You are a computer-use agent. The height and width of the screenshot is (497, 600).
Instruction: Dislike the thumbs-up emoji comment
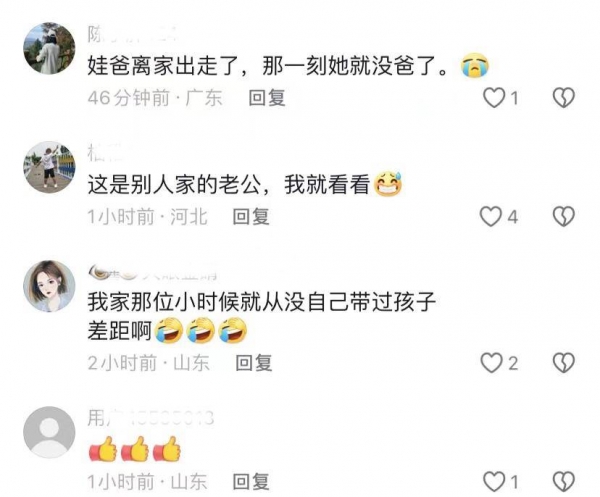(565, 482)
